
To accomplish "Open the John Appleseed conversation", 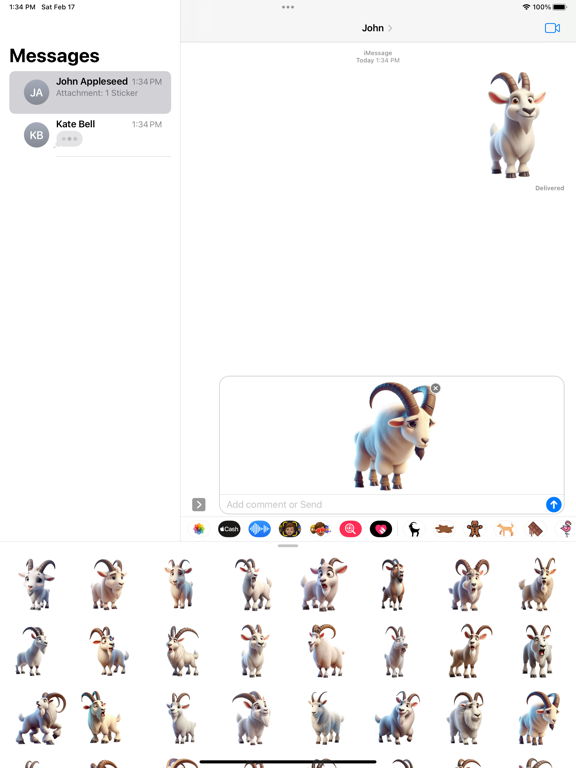I will tap(90, 92).
